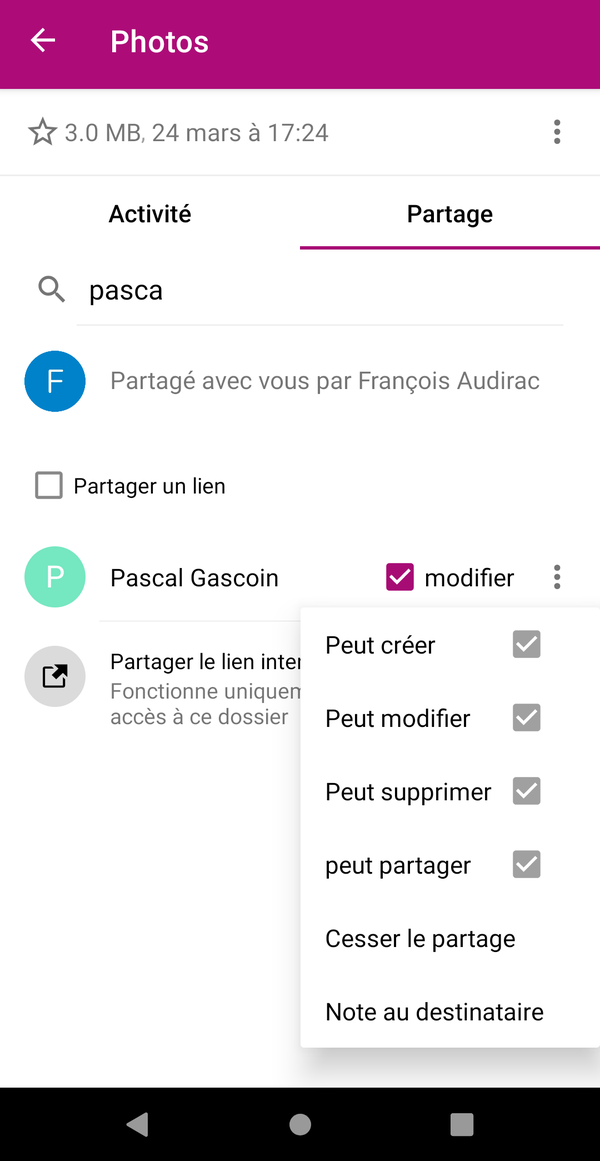Toggle the Peut créer permission

[x=526, y=645]
